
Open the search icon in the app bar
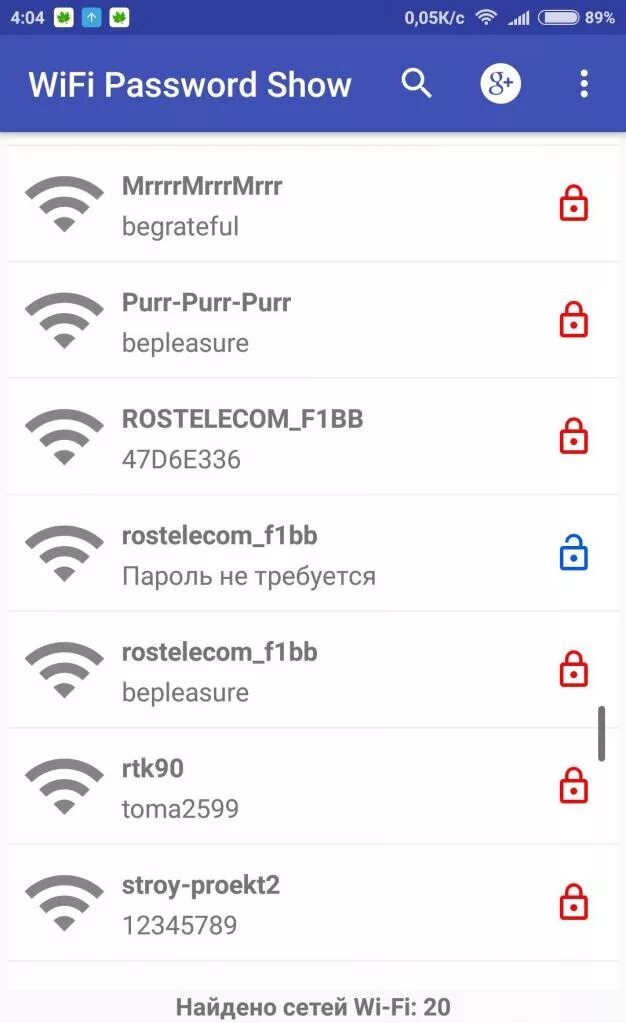coord(417,84)
